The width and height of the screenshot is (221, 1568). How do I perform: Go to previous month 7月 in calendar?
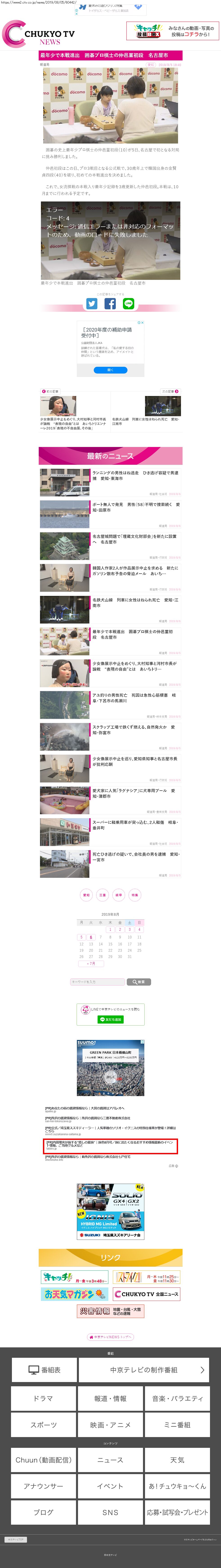91,964
